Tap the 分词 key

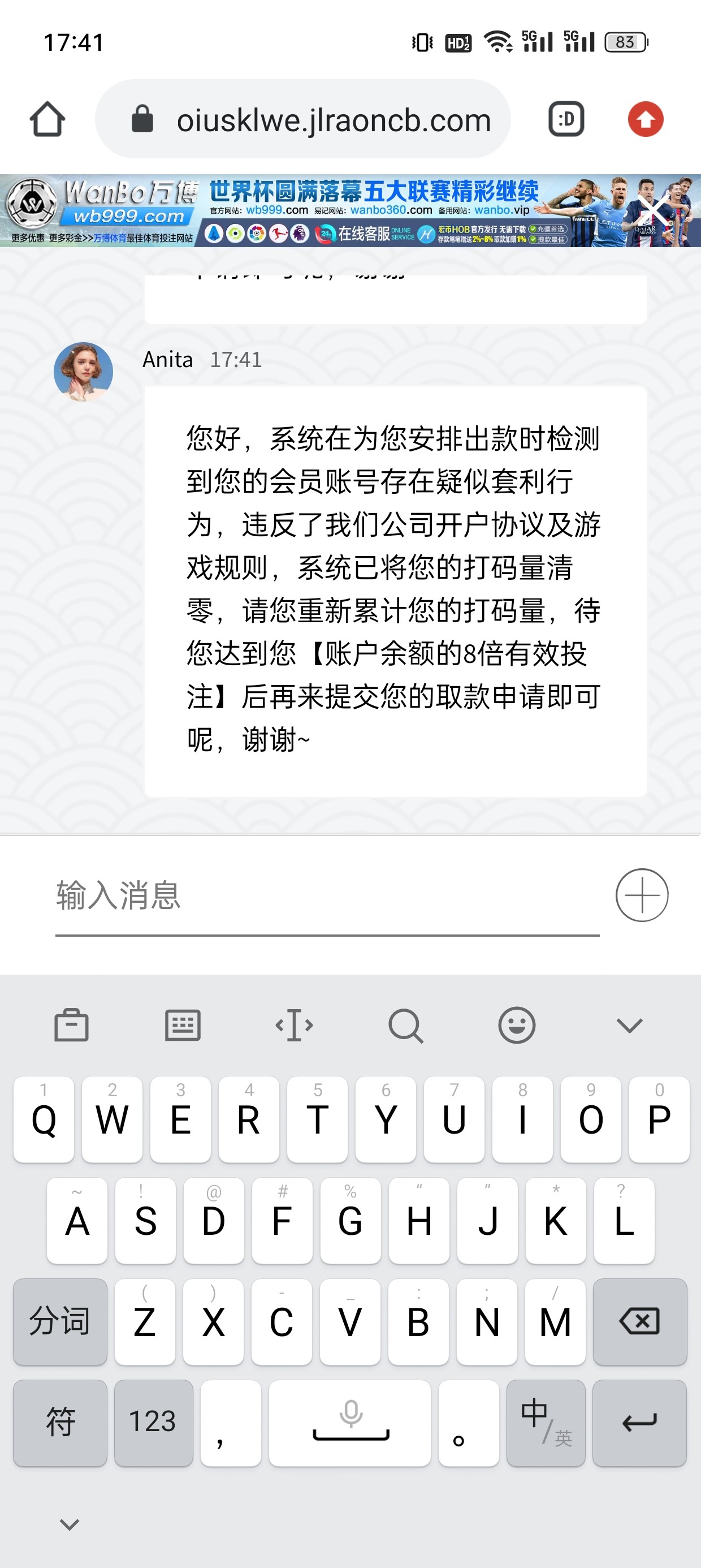point(59,1321)
